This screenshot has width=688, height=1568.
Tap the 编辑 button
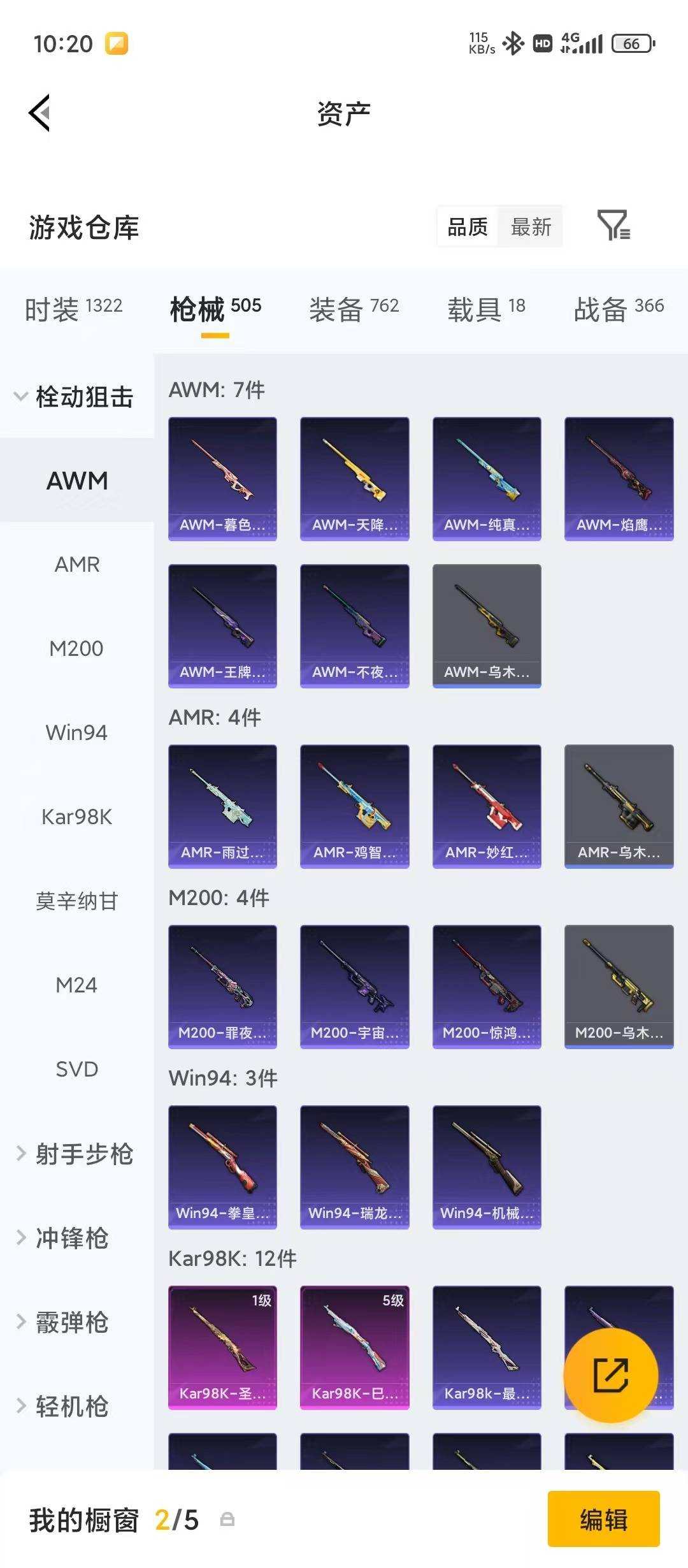point(603,1520)
